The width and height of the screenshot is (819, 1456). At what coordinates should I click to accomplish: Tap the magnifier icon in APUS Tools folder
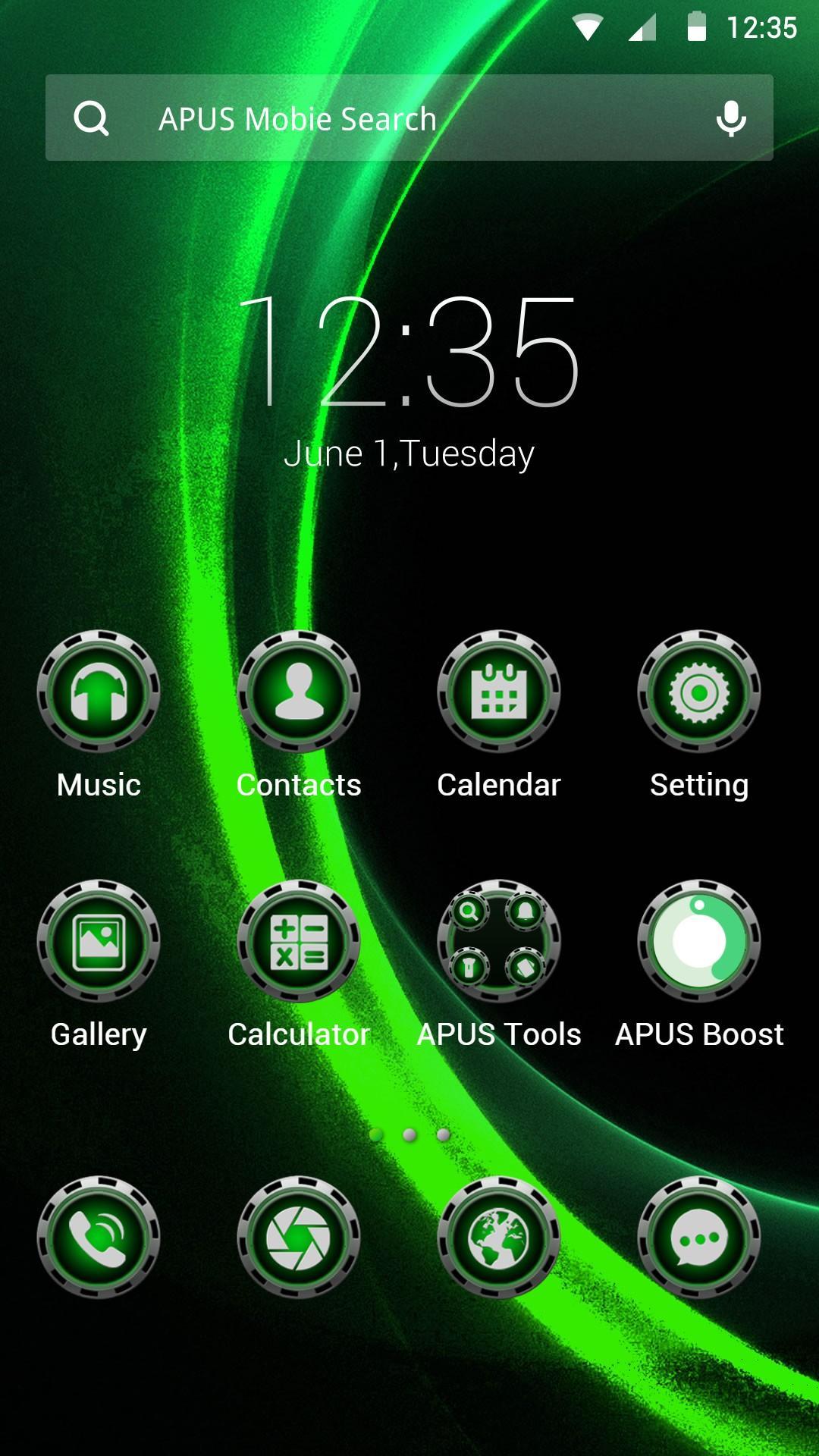tap(469, 912)
